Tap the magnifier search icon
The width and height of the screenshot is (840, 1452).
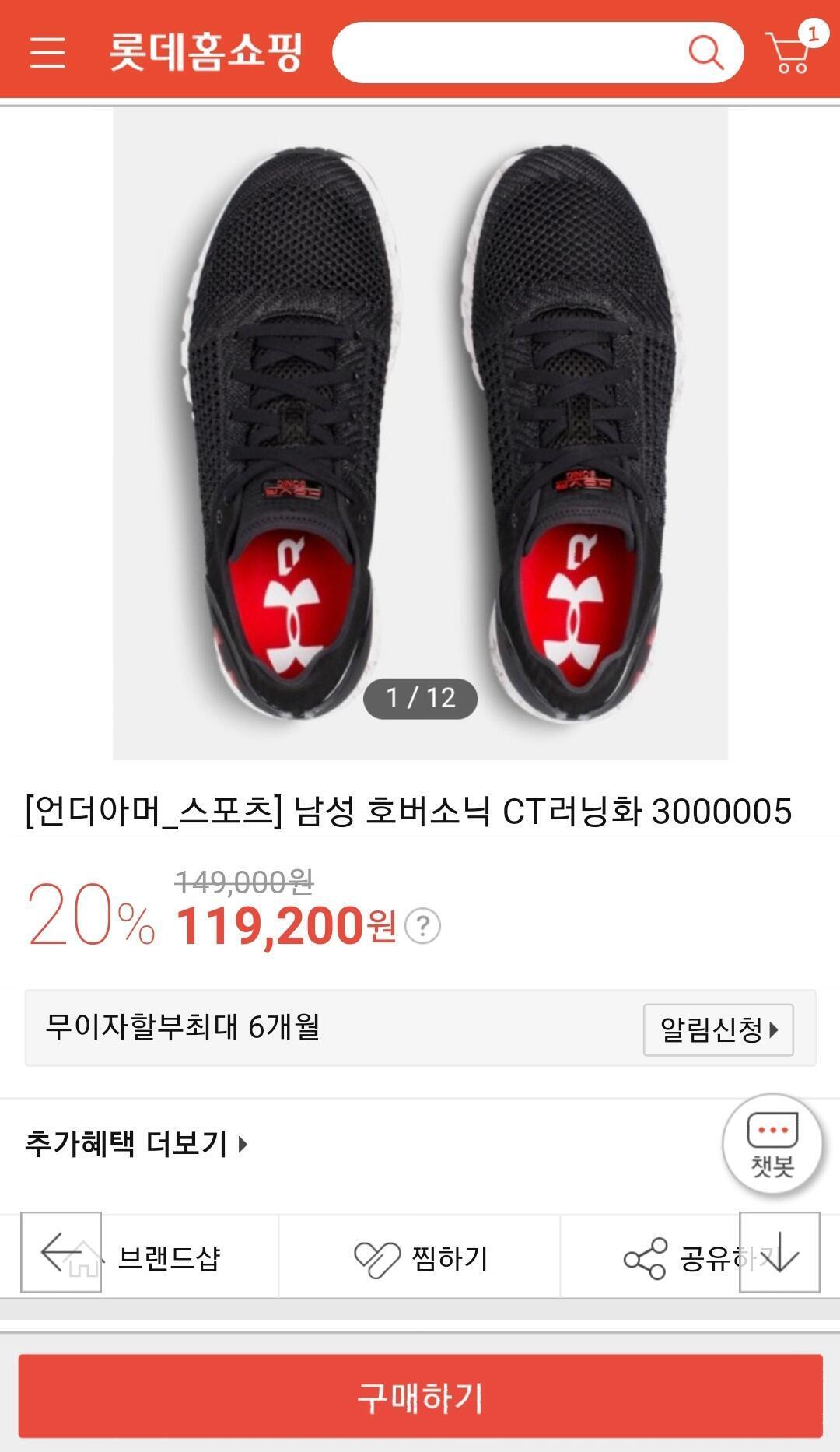tap(705, 52)
